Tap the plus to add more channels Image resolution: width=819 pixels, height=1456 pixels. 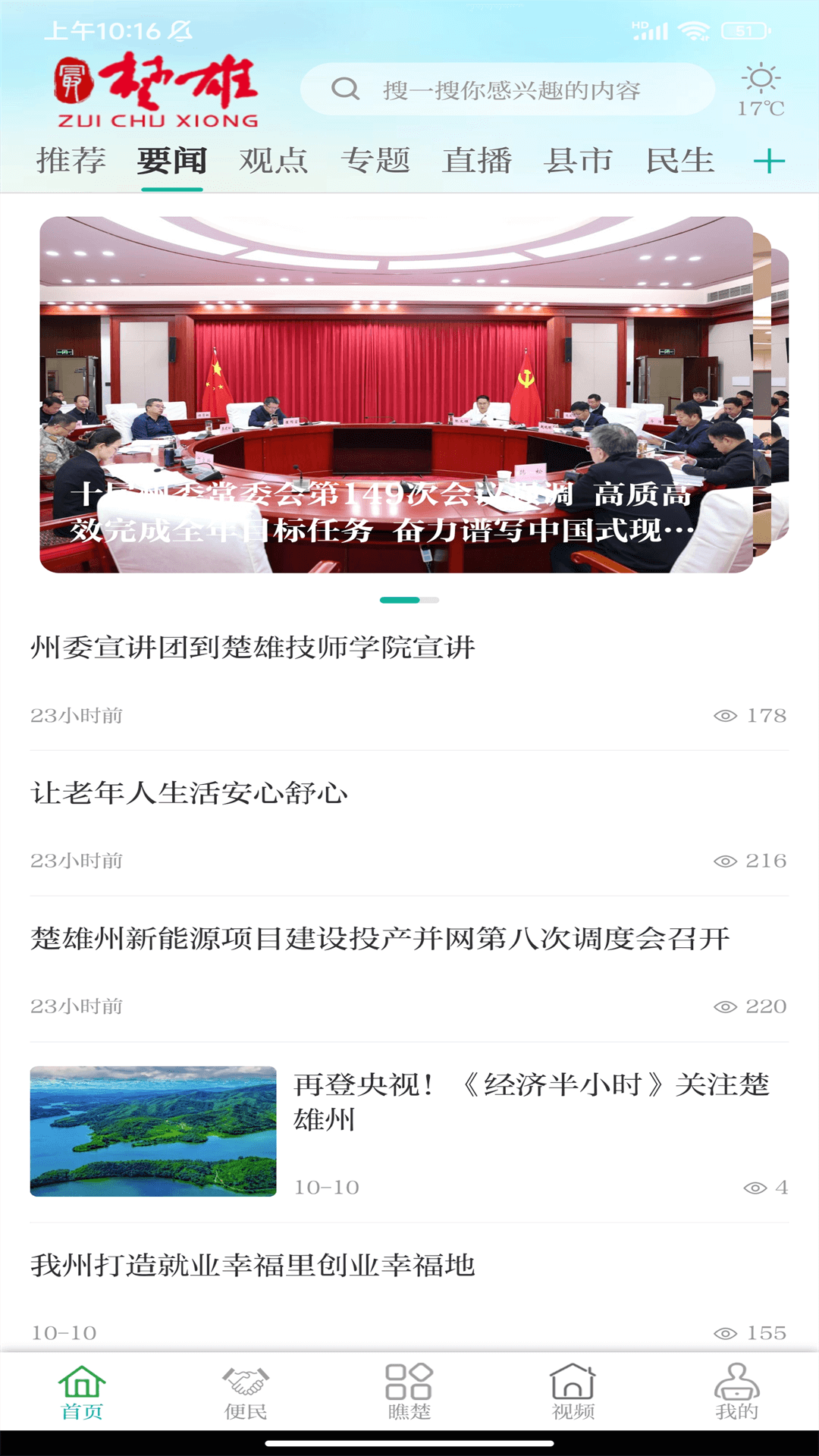tap(771, 160)
